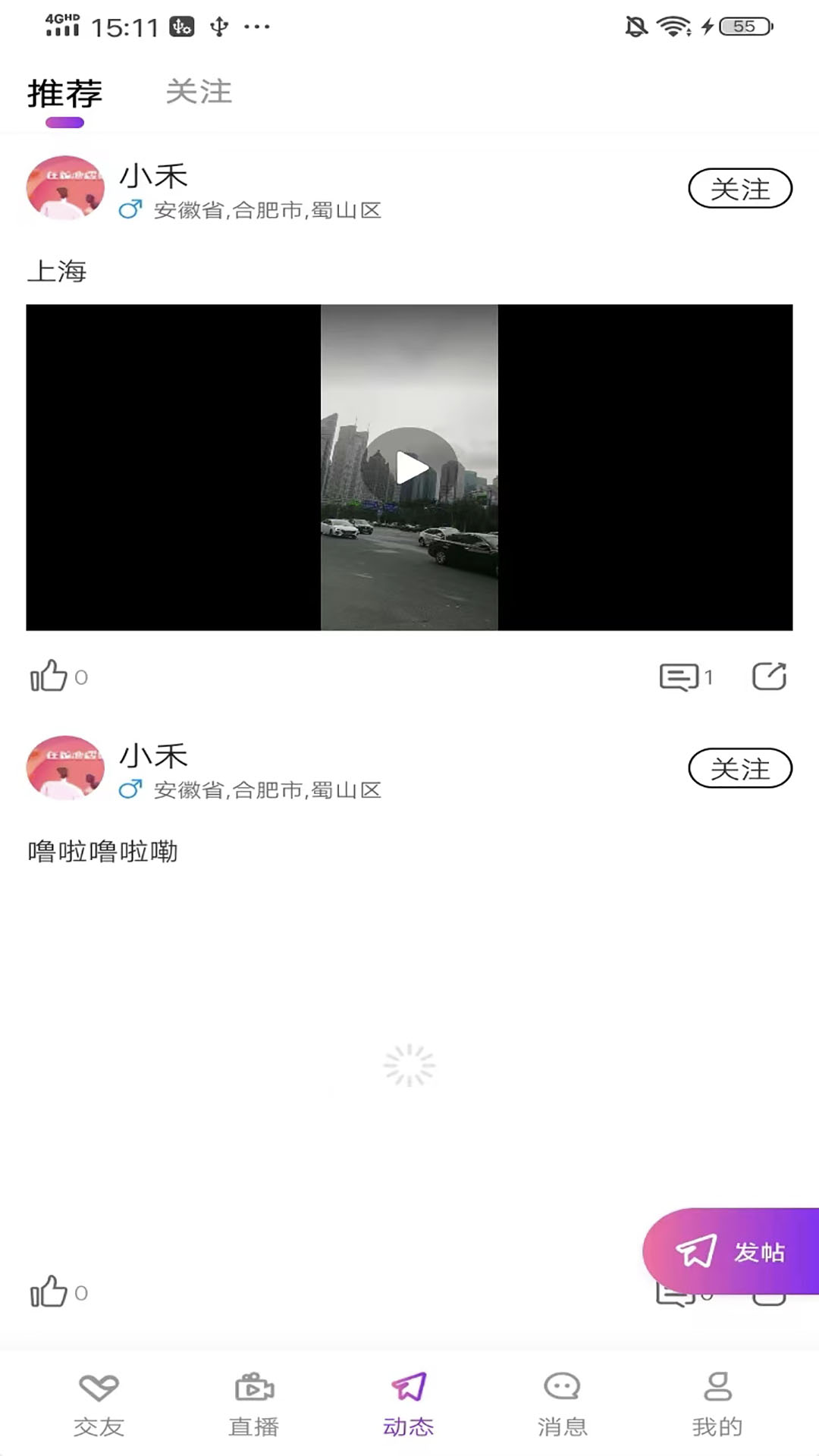Follow 小禾 on the second post
This screenshot has width=819, height=1456.
coord(740,768)
